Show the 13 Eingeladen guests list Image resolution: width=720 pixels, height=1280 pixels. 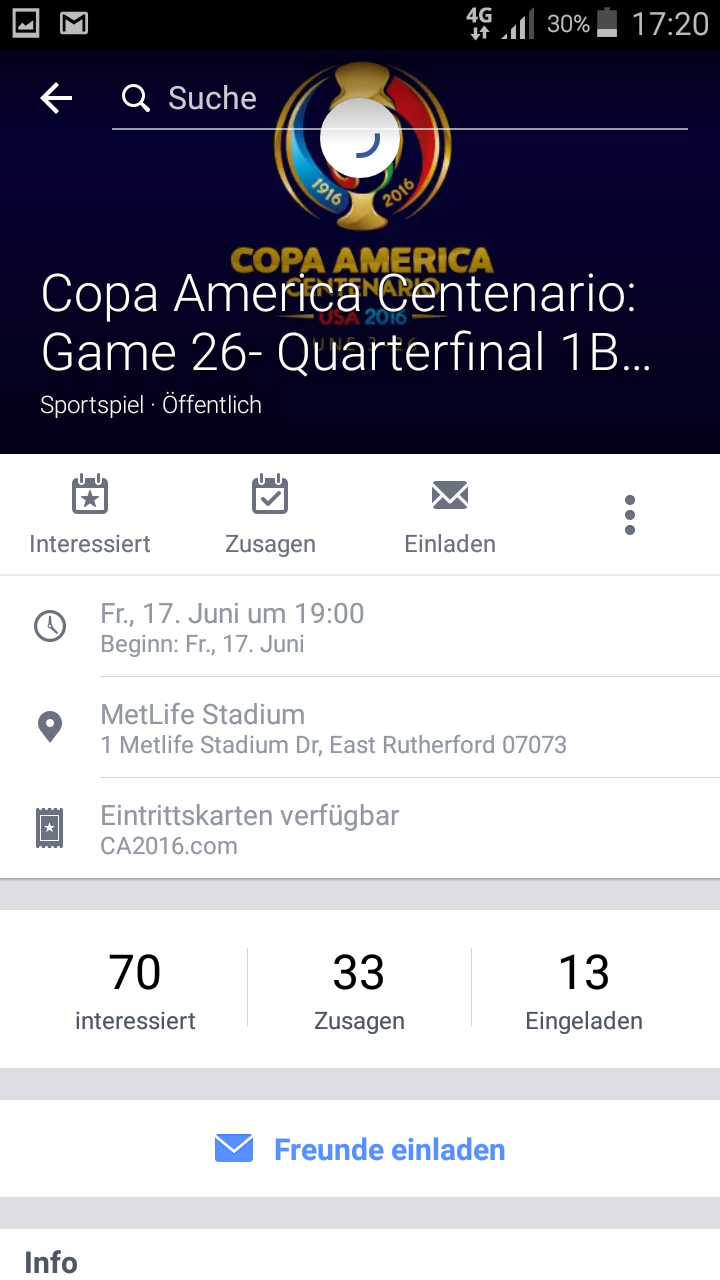[584, 990]
